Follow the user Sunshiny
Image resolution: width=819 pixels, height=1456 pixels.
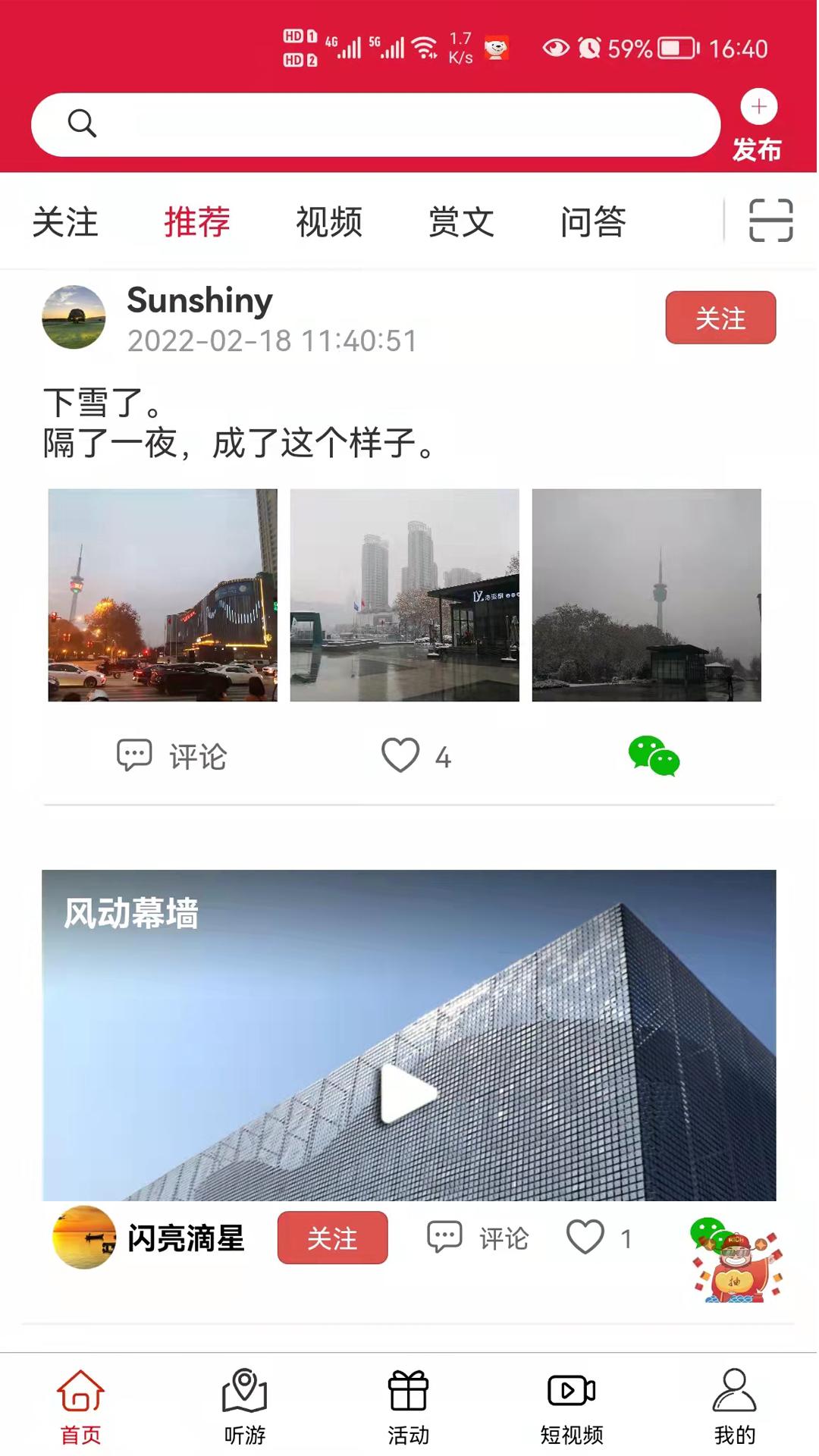pos(720,318)
